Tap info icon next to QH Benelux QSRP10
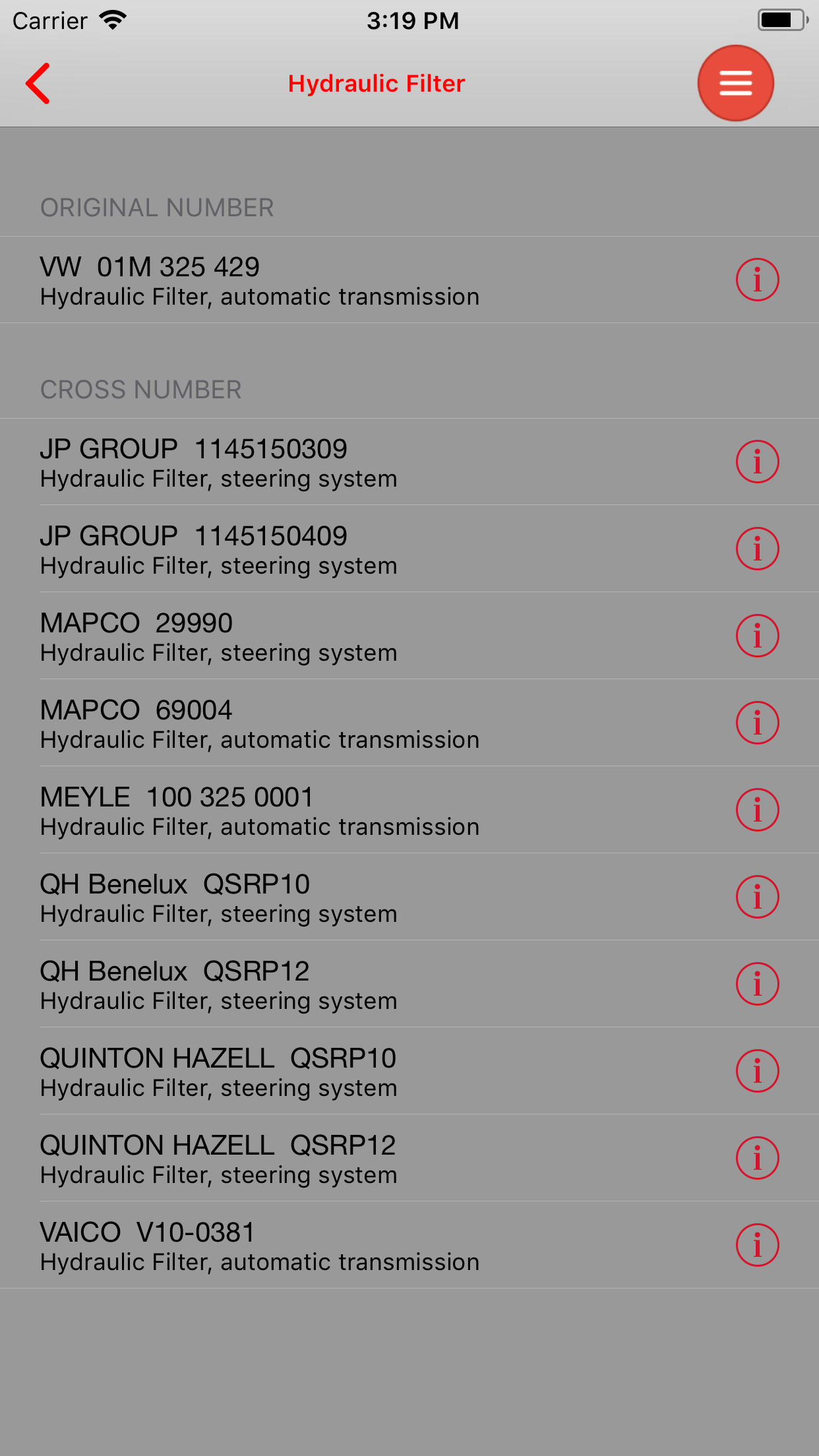This screenshot has height=1456, width=819. [x=756, y=897]
